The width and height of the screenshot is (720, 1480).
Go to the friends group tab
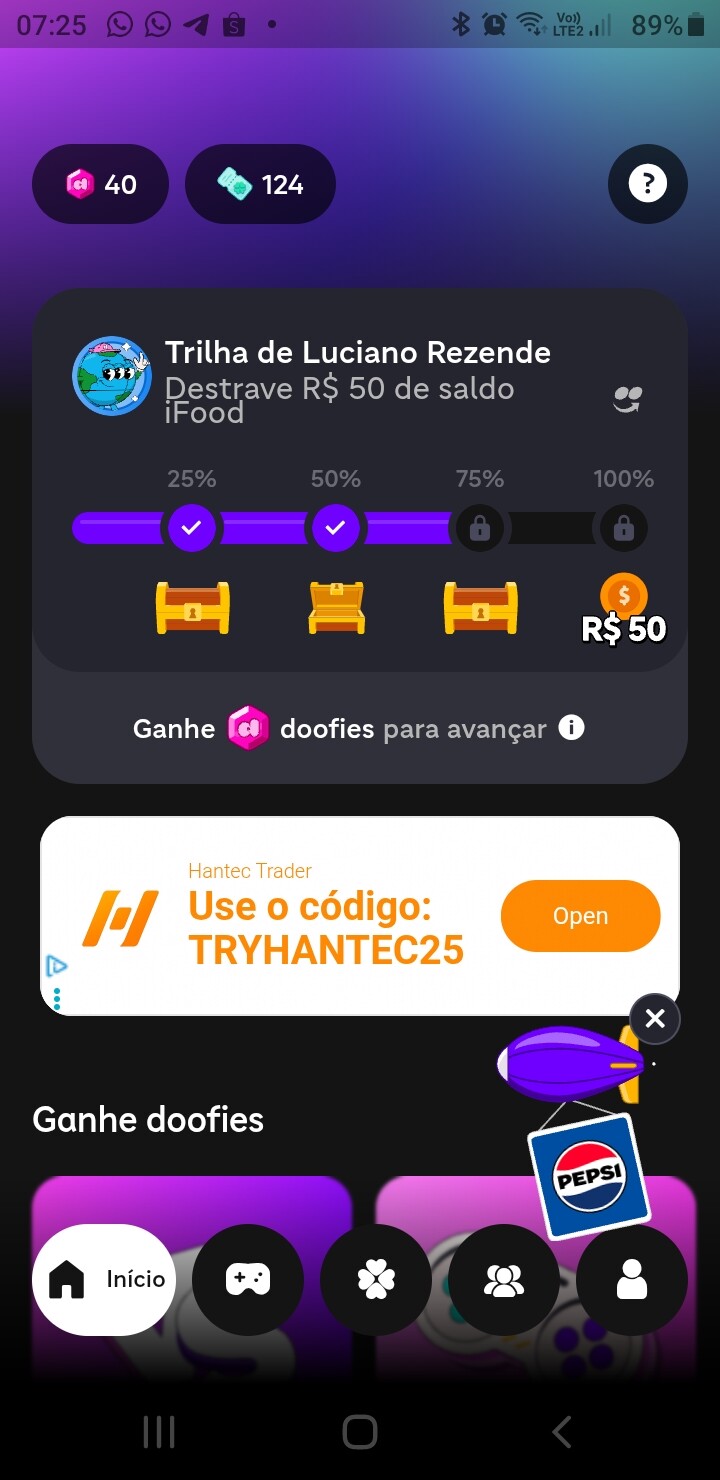point(504,1279)
